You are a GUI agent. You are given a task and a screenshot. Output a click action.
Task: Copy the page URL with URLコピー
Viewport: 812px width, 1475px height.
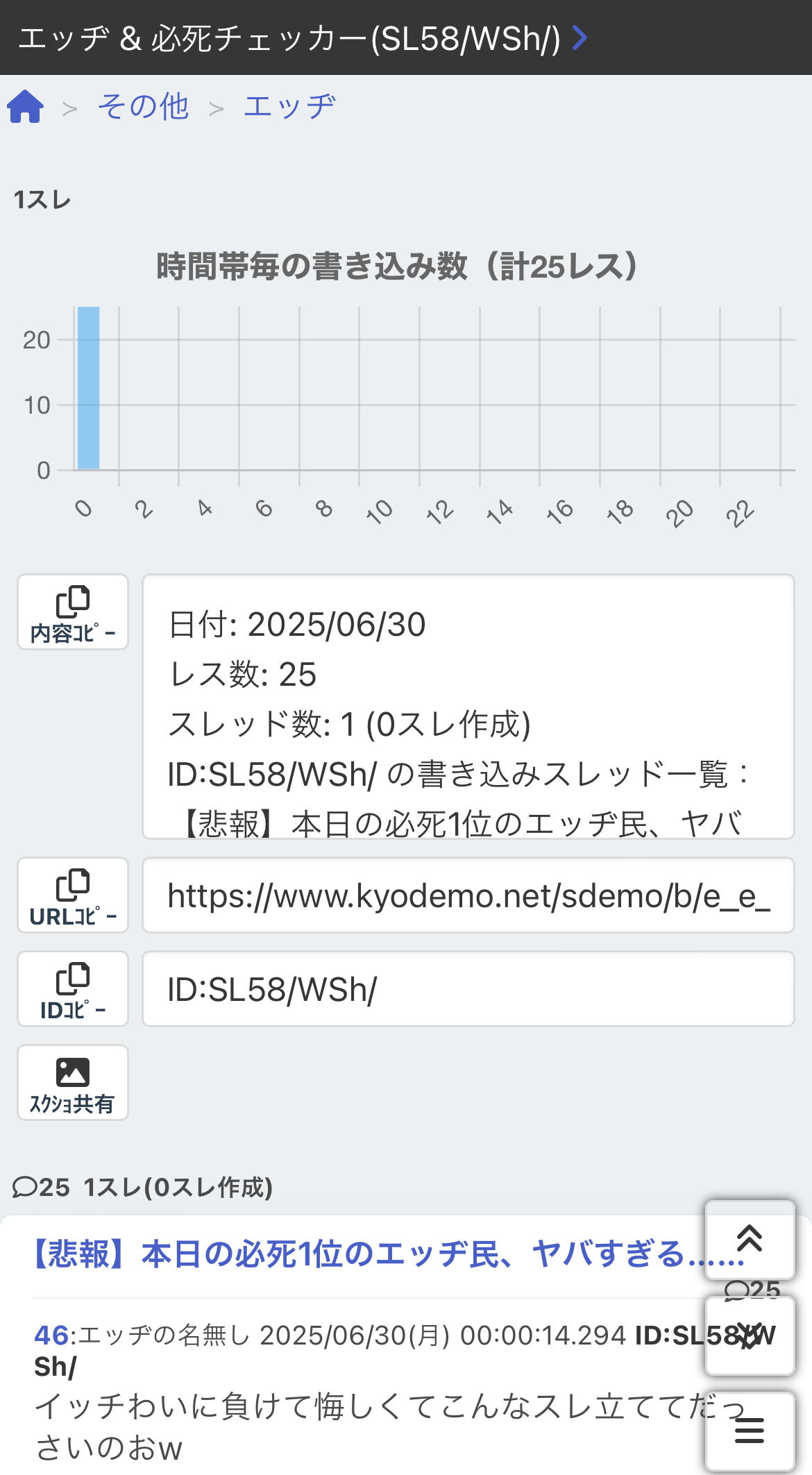73,895
